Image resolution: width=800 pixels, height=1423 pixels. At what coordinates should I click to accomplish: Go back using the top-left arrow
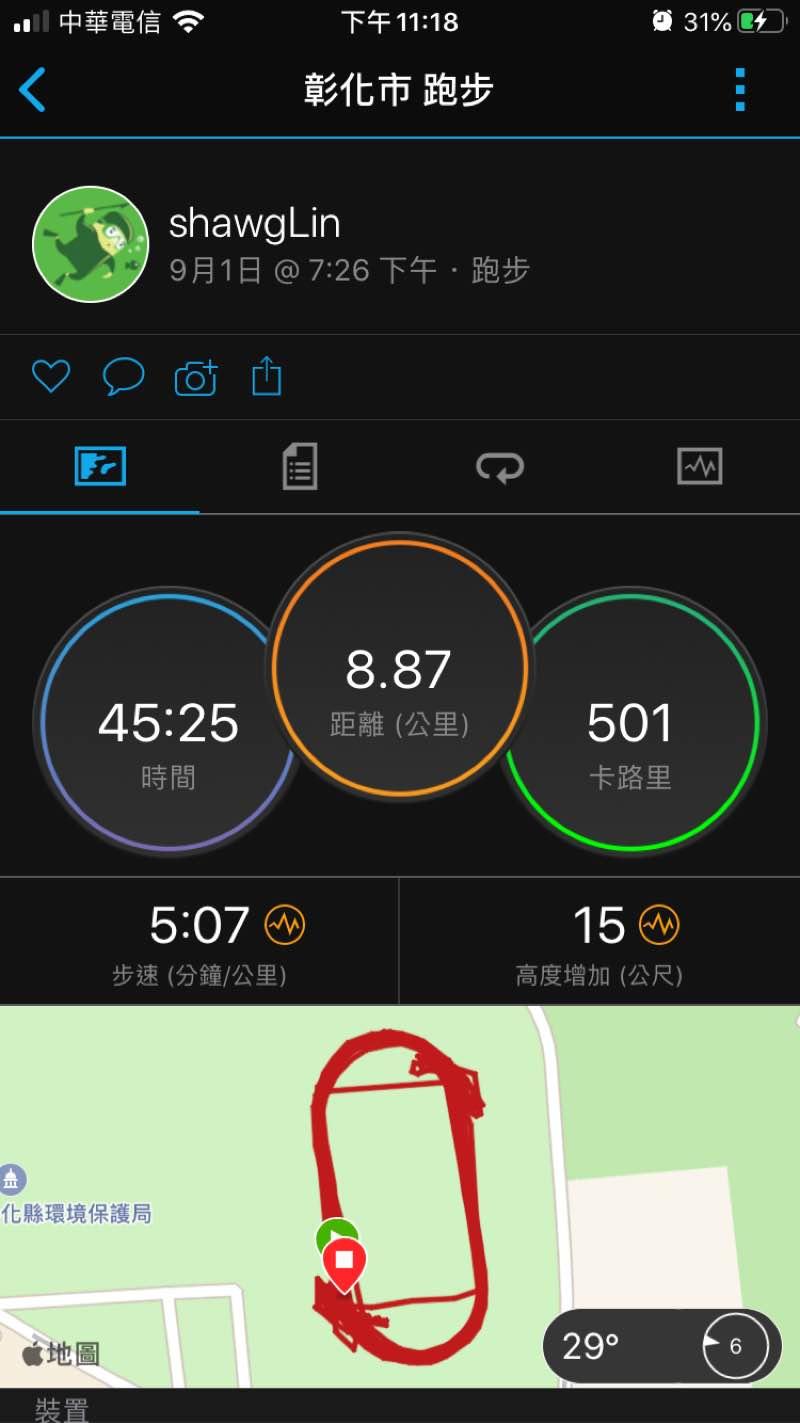coord(32,90)
